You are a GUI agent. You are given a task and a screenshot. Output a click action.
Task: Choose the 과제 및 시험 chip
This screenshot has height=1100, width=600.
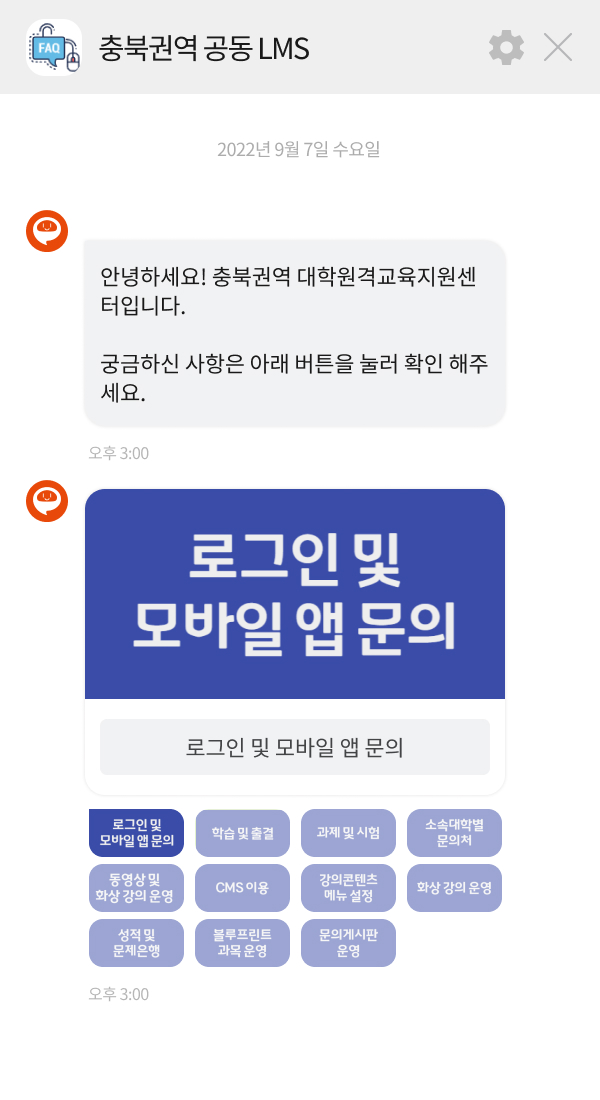click(348, 833)
